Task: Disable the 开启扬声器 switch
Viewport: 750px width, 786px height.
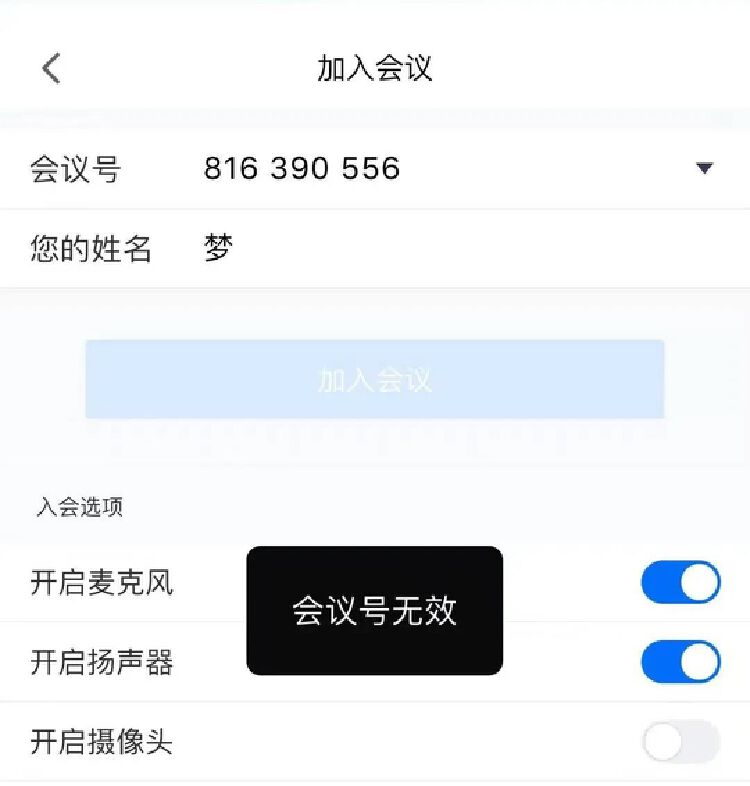Action: (x=680, y=661)
